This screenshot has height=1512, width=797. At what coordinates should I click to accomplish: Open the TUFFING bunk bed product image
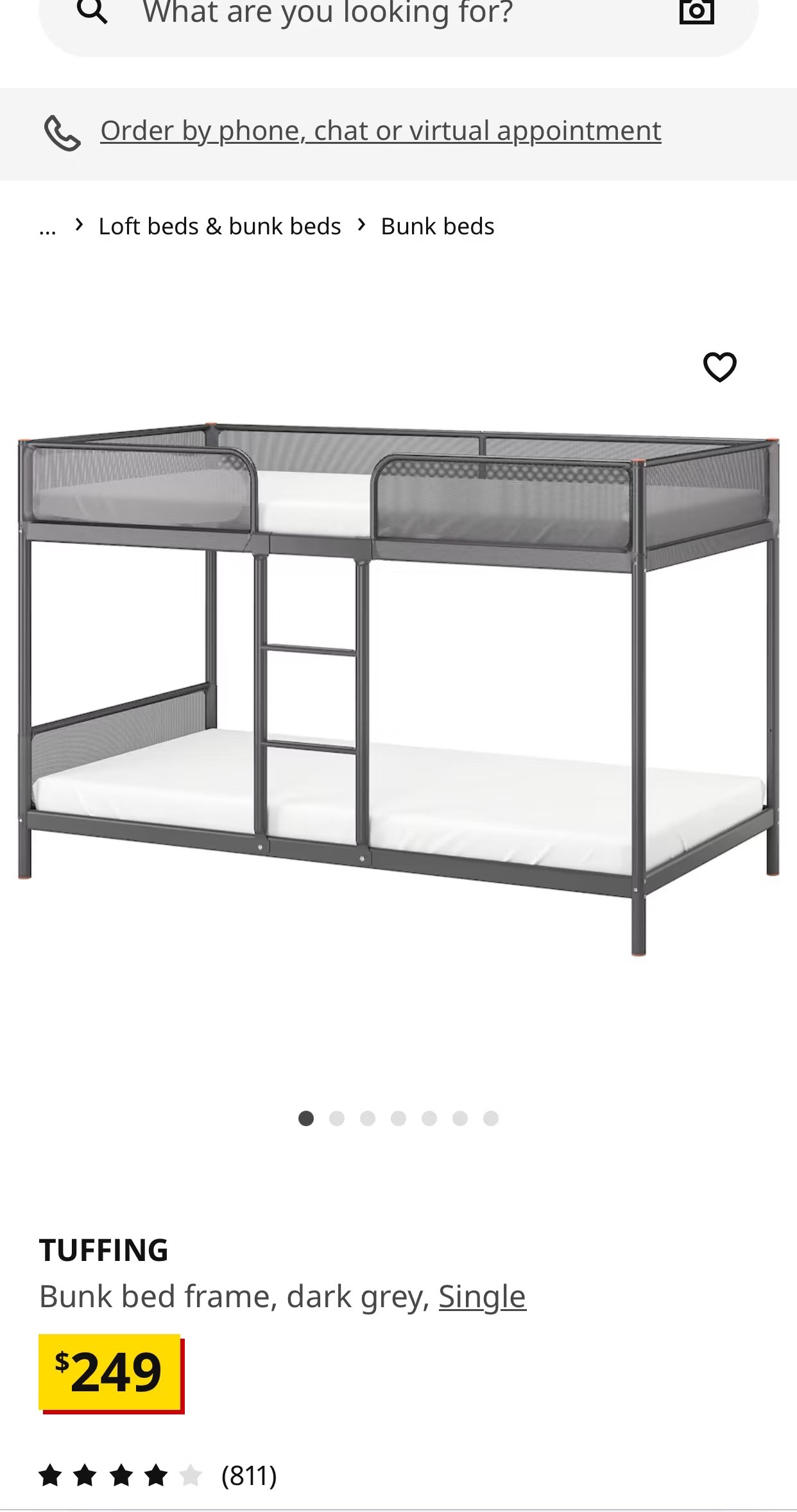pos(398,687)
